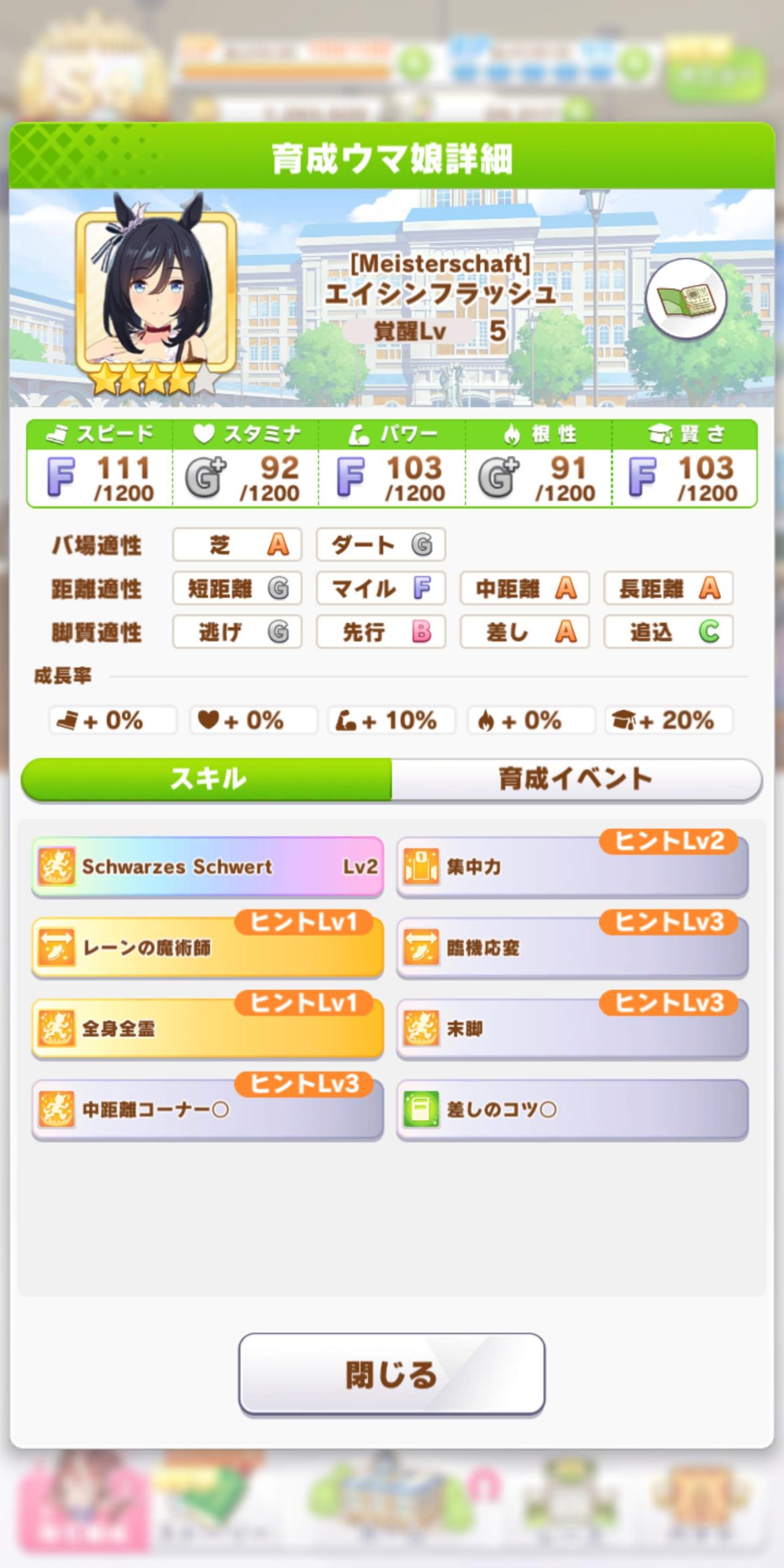The height and width of the screenshot is (1568, 784).
Task: Select the スキル tab
Action: [x=207, y=779]
